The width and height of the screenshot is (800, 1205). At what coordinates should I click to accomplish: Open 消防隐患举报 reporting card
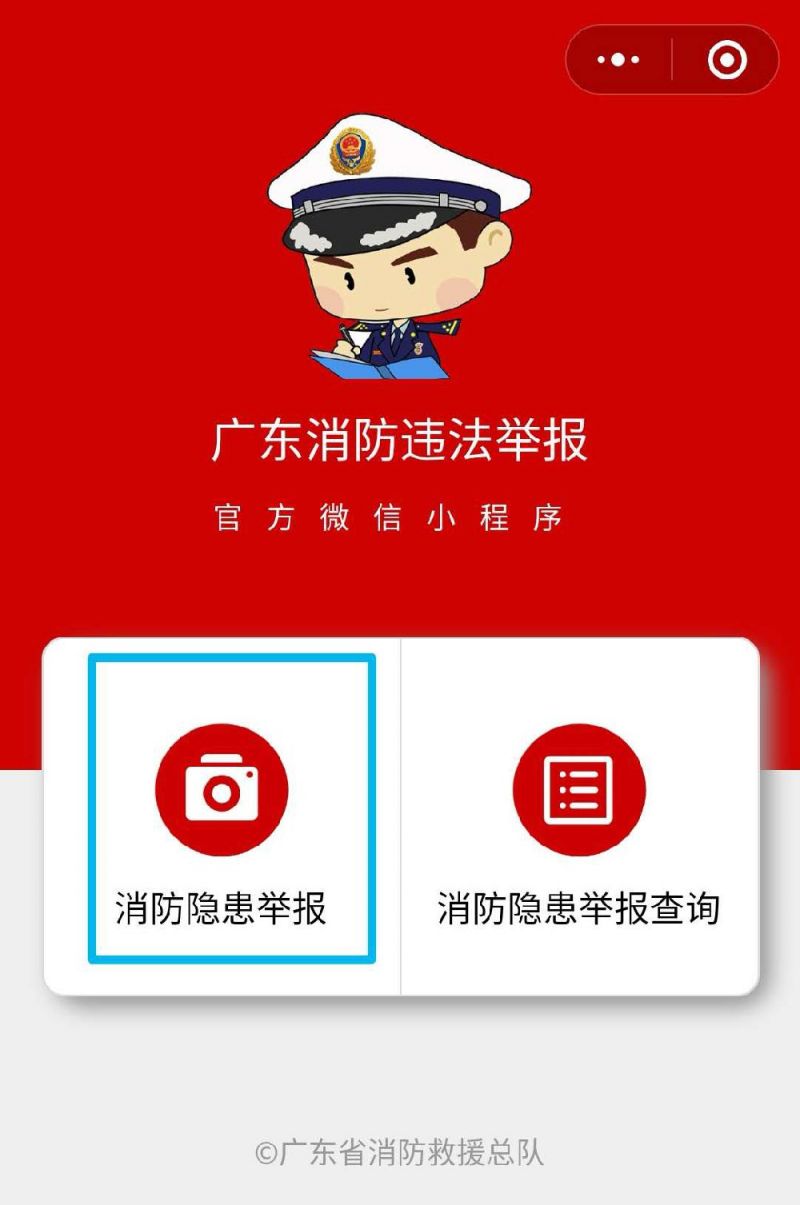222,810
